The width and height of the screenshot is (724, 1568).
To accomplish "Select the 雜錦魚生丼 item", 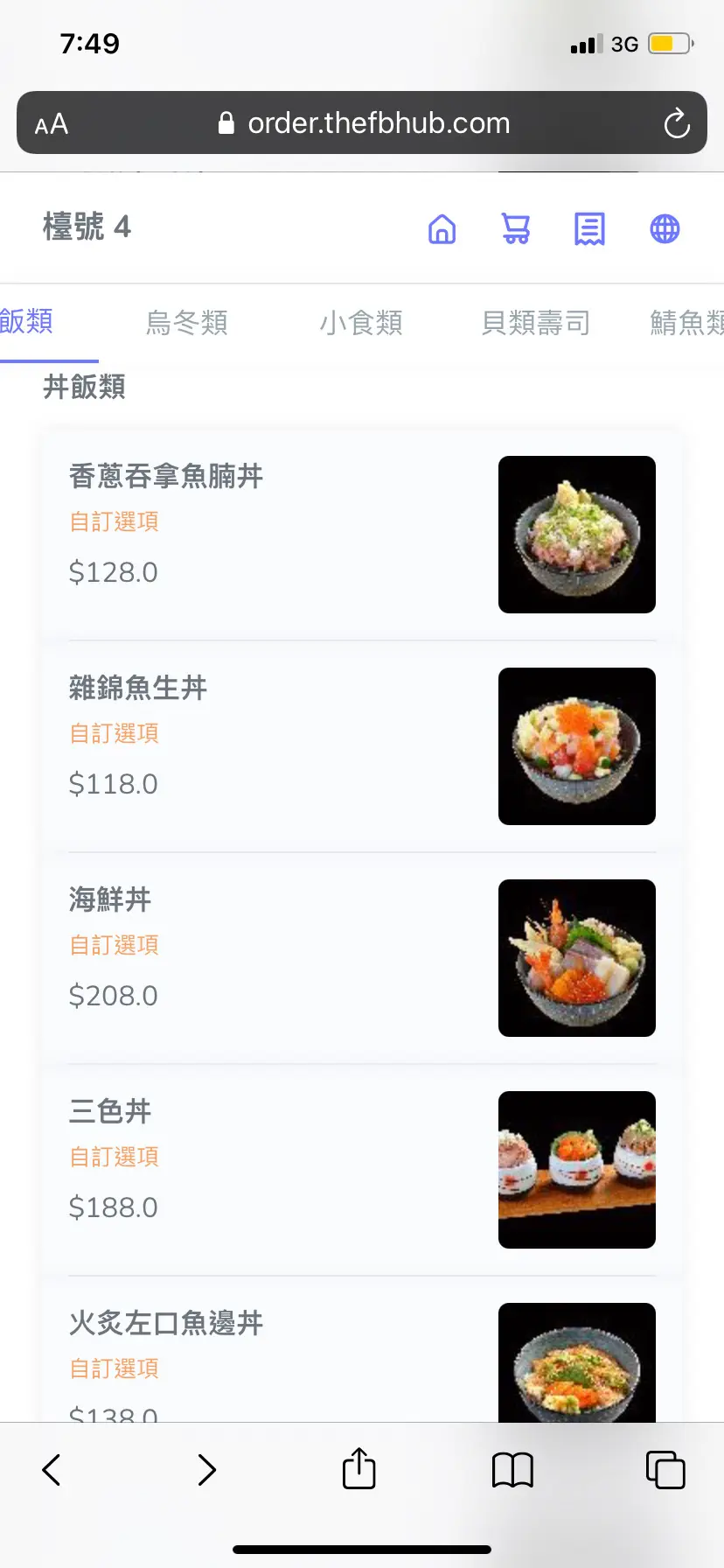I will [362, 746].
